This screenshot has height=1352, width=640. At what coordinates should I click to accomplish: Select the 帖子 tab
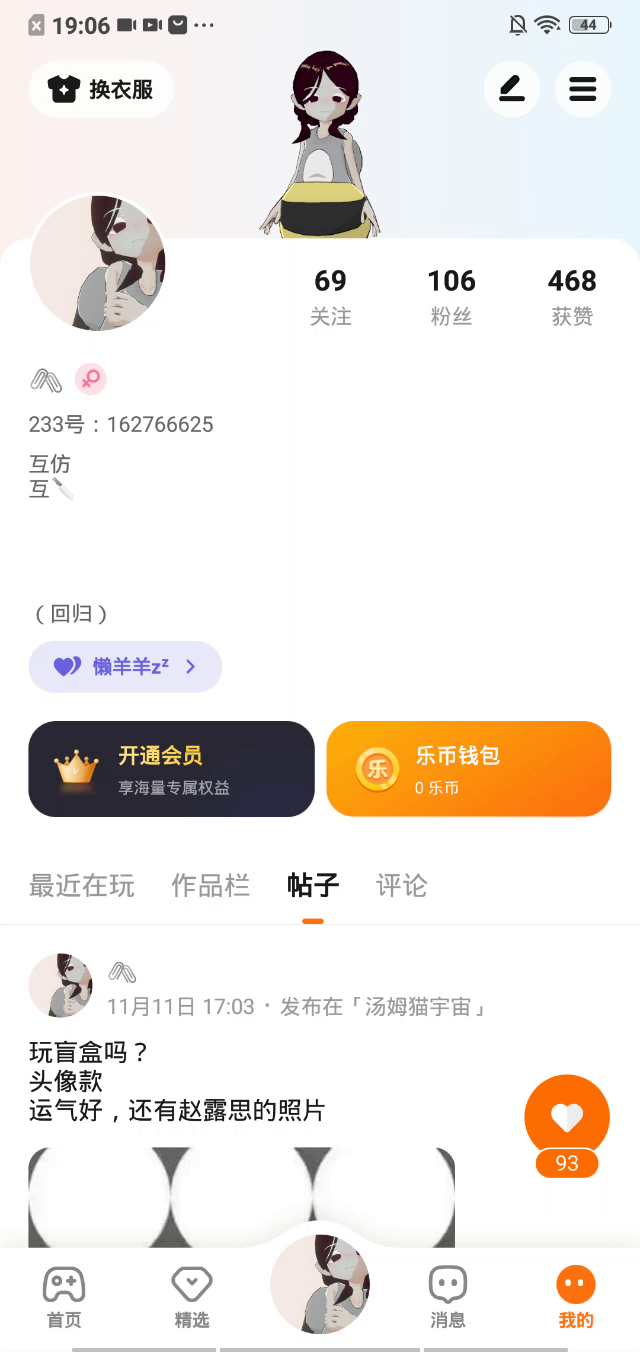coord(313,885)
